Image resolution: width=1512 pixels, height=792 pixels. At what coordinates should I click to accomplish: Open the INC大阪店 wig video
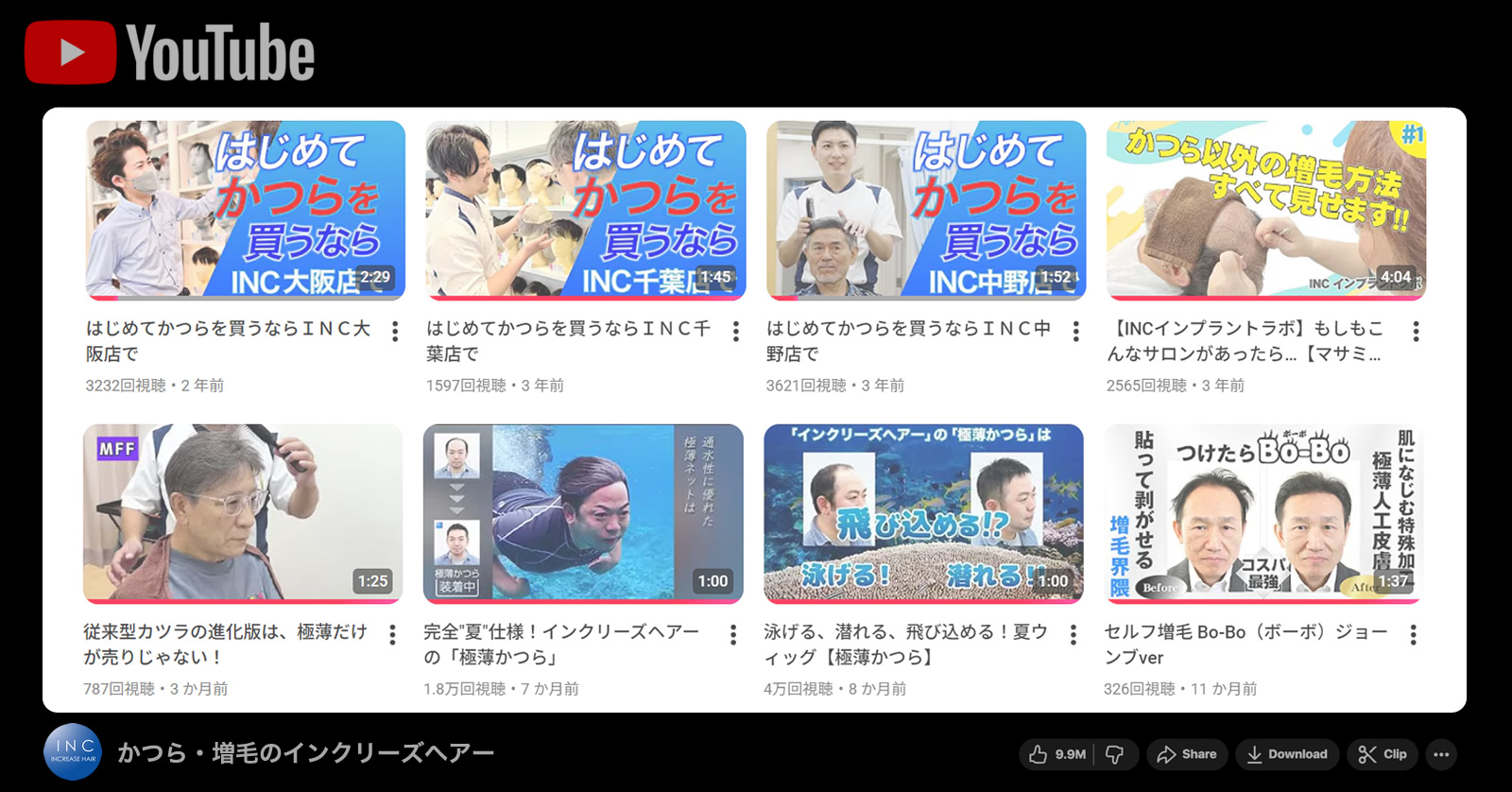coord(246,210)
